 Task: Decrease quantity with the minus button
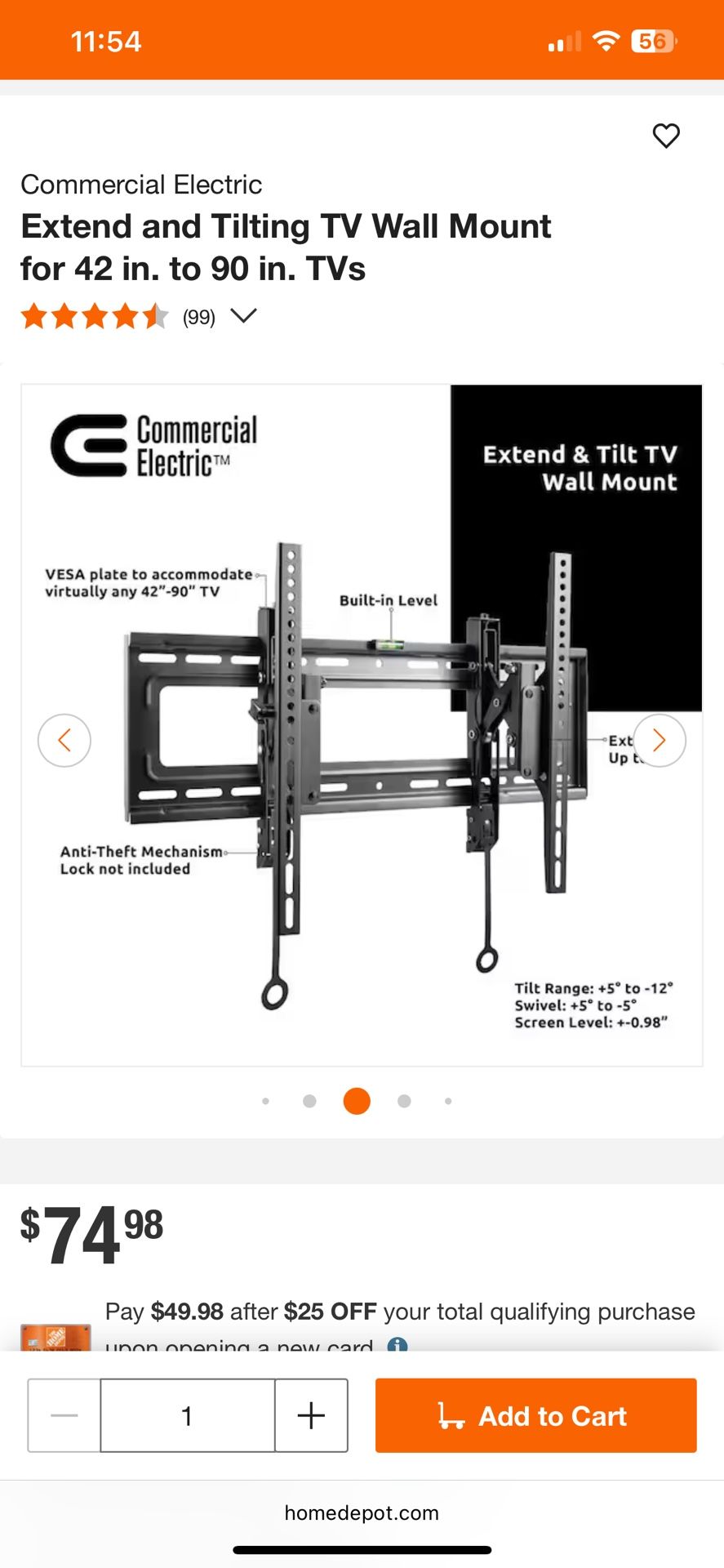coord(64,1415)
